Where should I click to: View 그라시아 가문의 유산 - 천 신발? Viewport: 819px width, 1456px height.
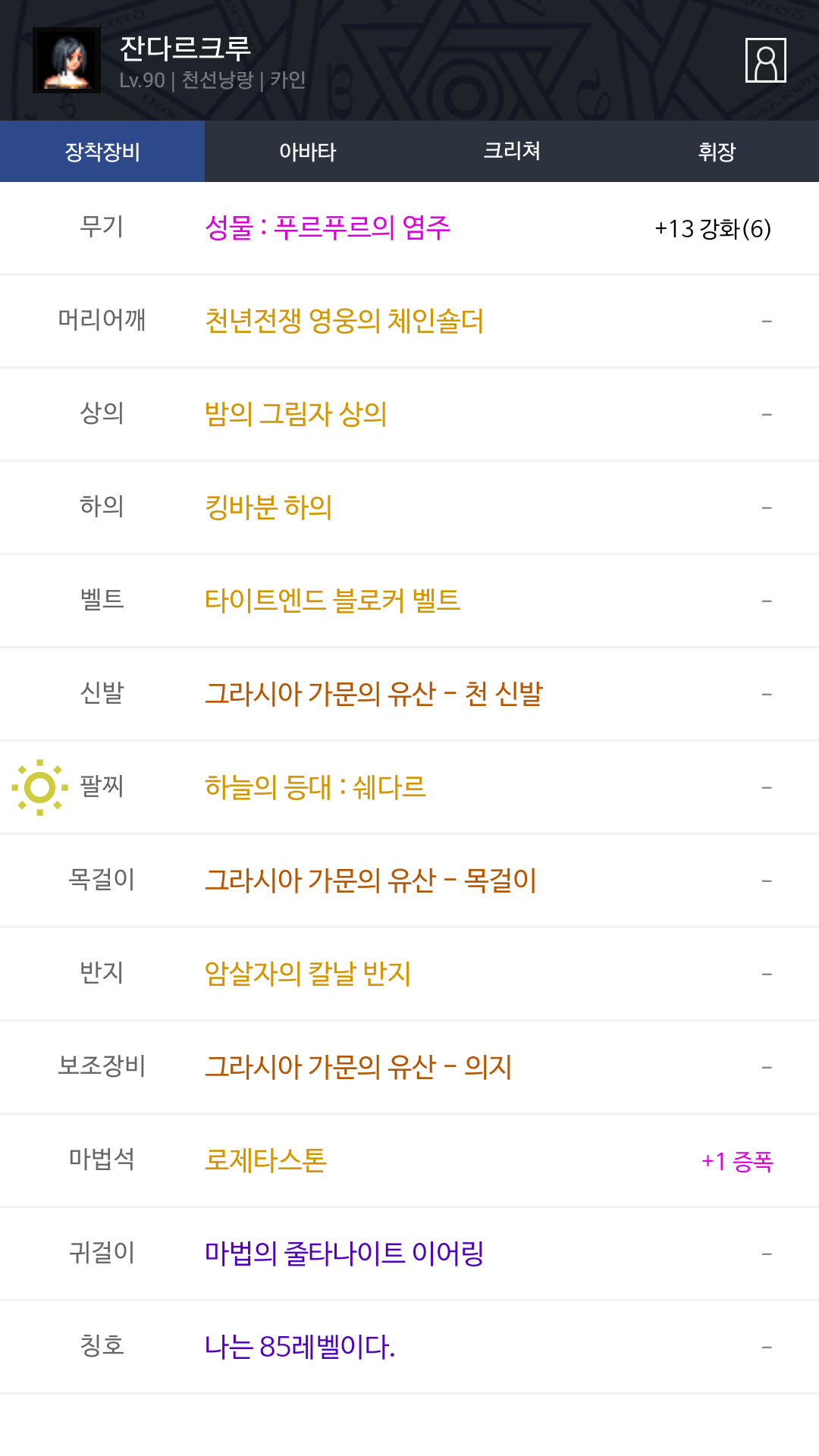pos(374,694)
